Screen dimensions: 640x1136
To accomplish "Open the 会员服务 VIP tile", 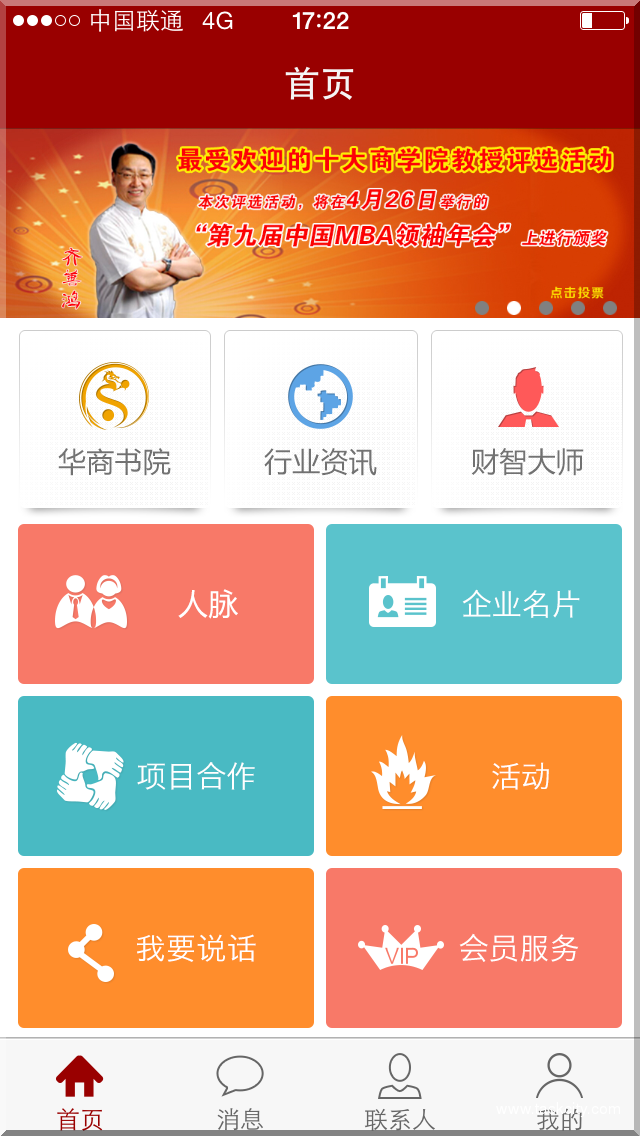I will tap(474, 948).
